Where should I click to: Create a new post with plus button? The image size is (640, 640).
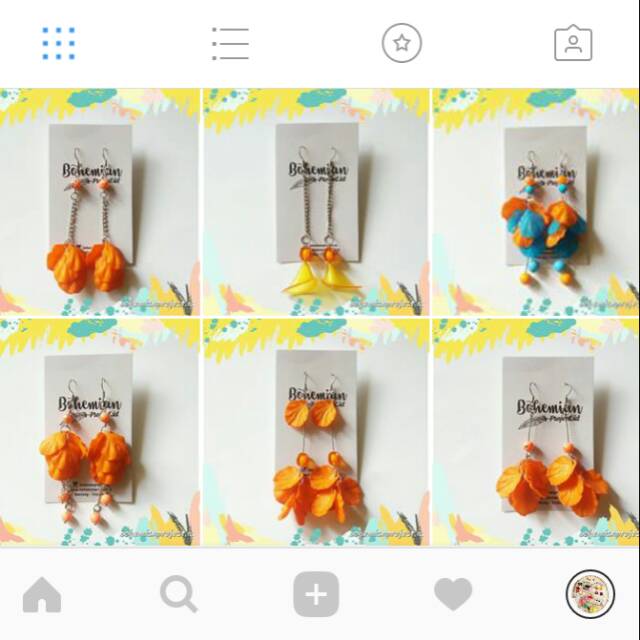pos(316,594)
